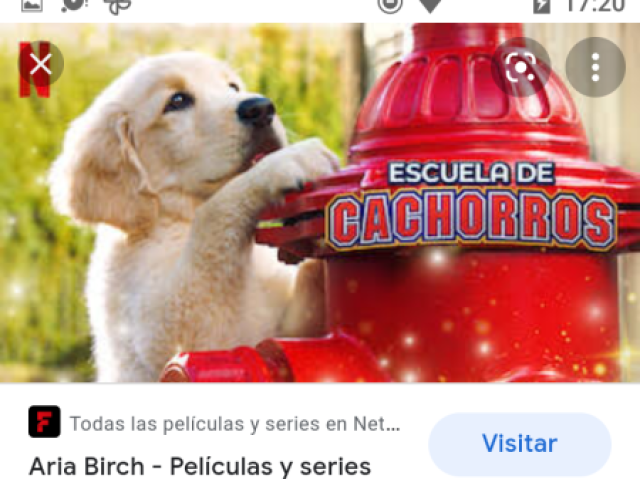Open the overflow menu
The height and width of the screenshot is (479, 640).
point(595,67)
